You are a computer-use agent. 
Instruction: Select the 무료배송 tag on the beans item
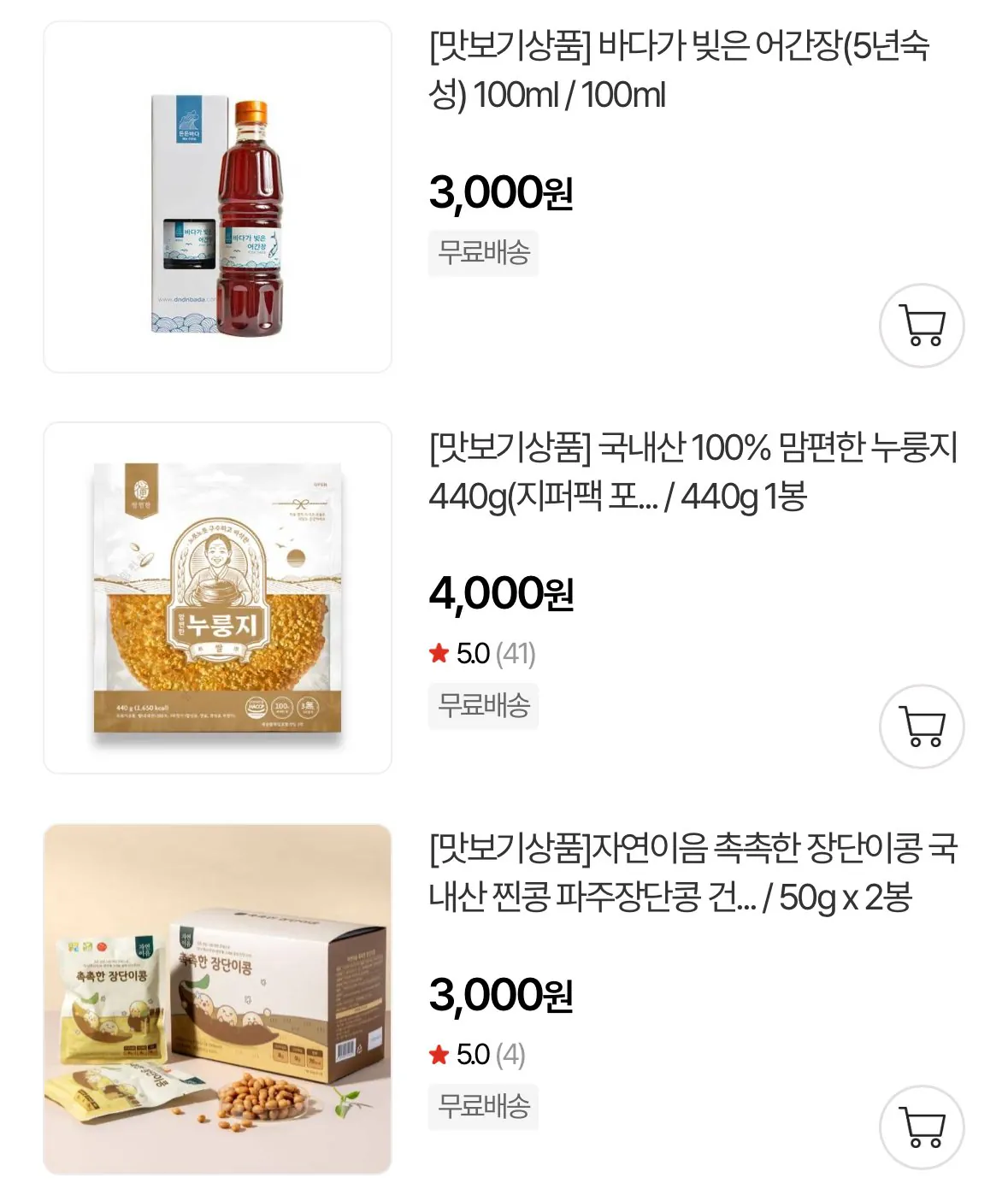click(x=483, y=1108)
